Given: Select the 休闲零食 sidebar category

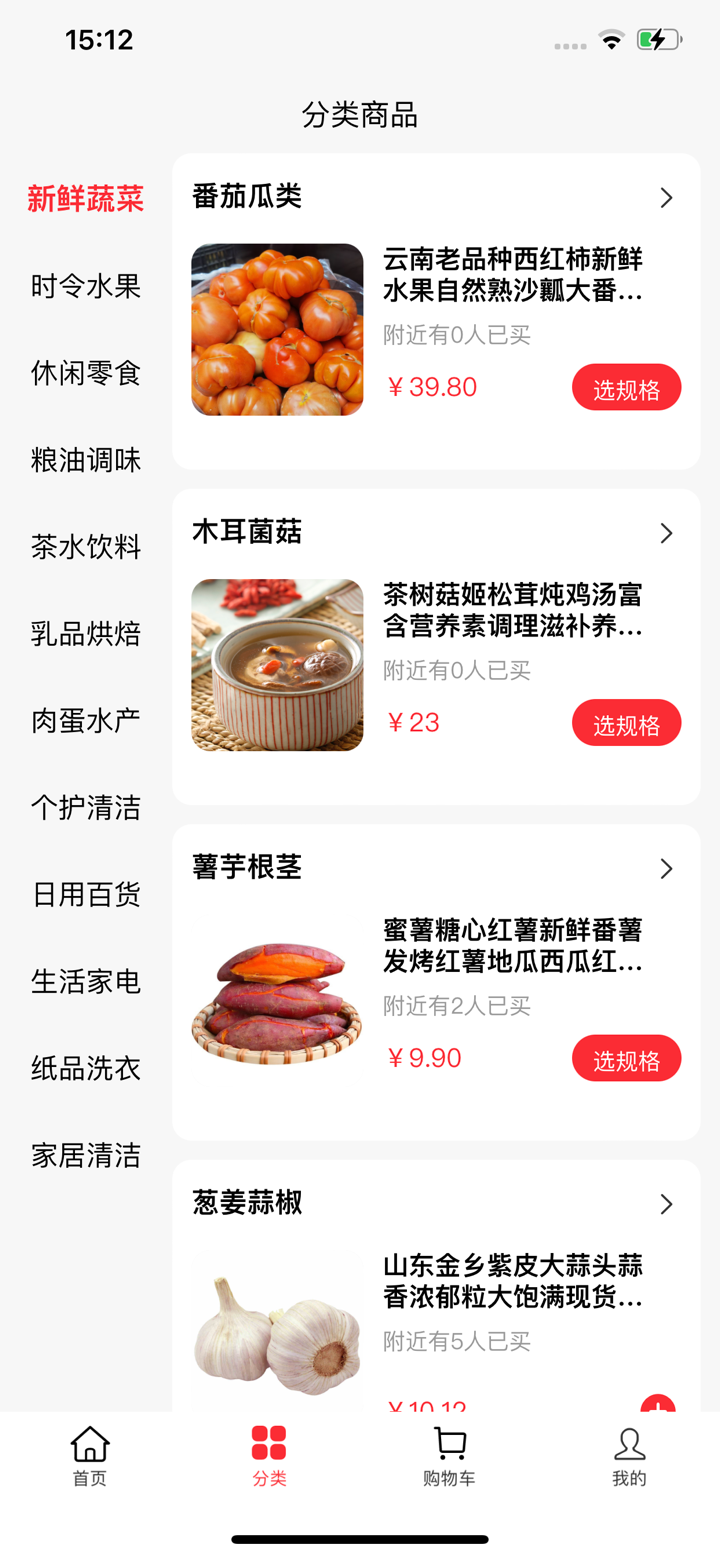Looking at the screenshot, I should [84, 372].
